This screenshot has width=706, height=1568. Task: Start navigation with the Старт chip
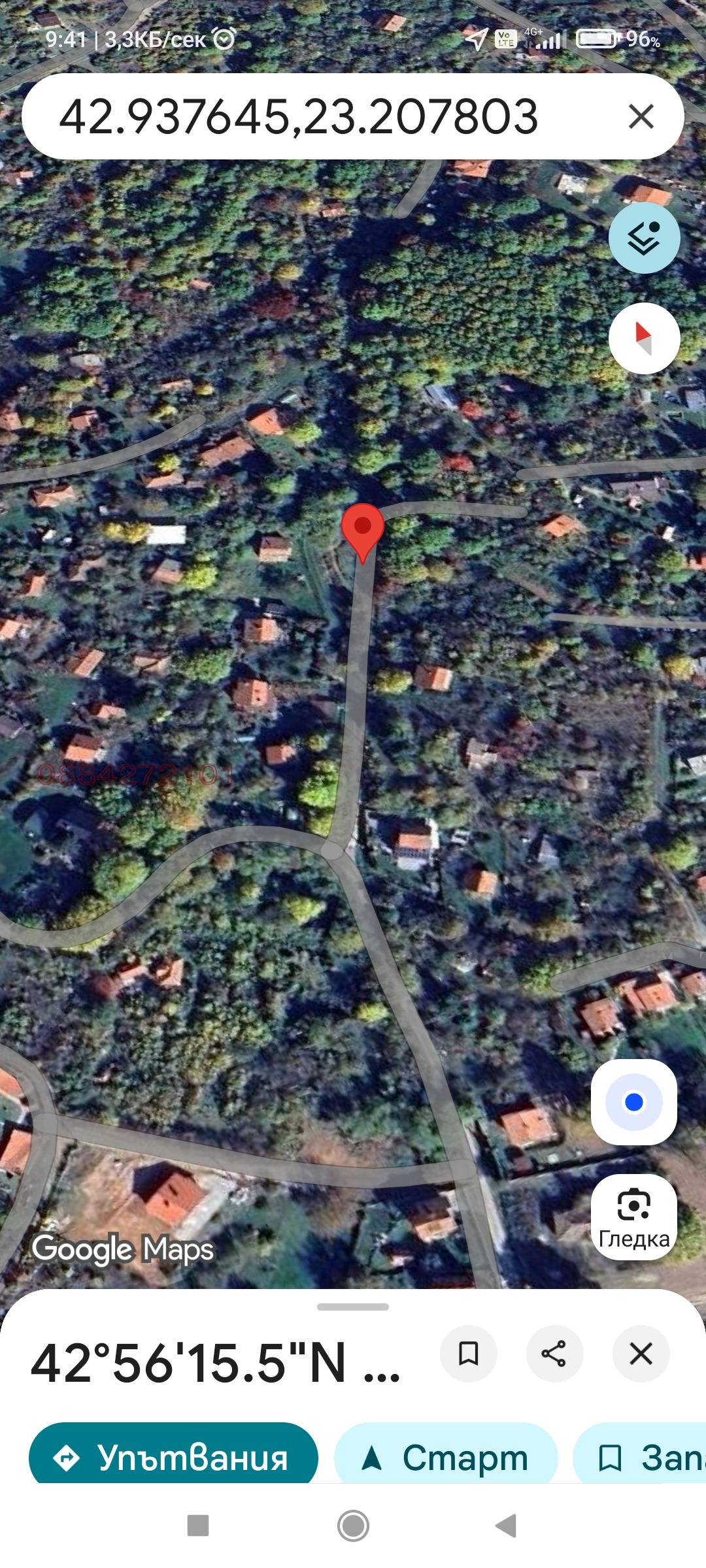coord(446,1457)
